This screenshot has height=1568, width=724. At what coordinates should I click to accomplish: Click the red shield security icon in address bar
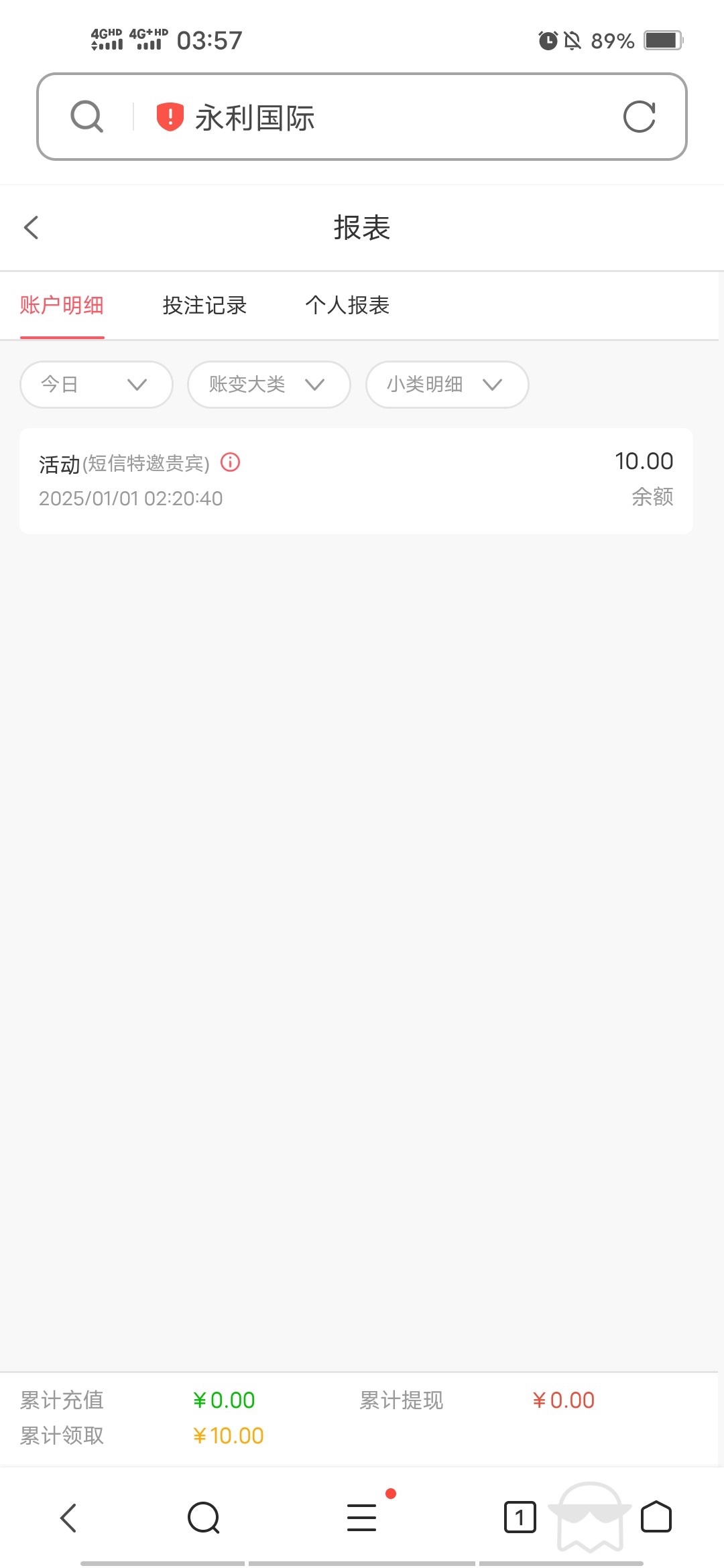pos(168,116)
